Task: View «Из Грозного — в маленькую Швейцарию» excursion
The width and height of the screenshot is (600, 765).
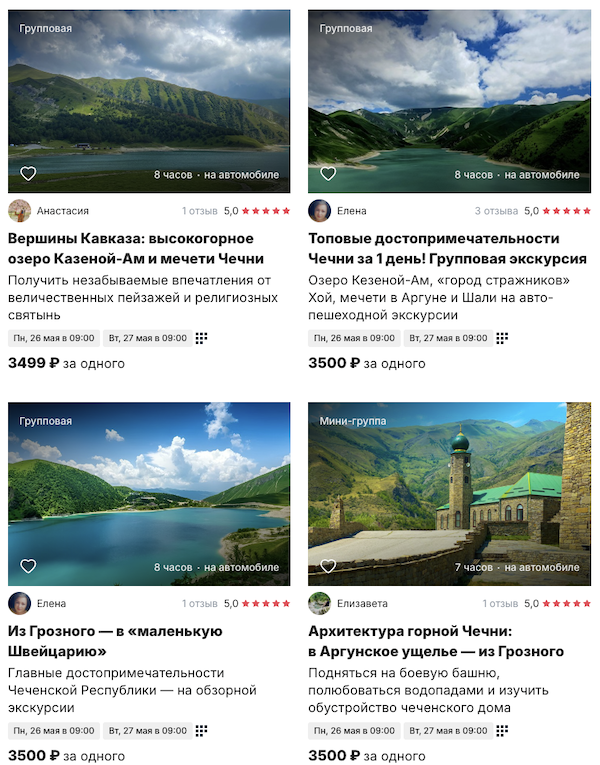Action: [x=115, y=641]
